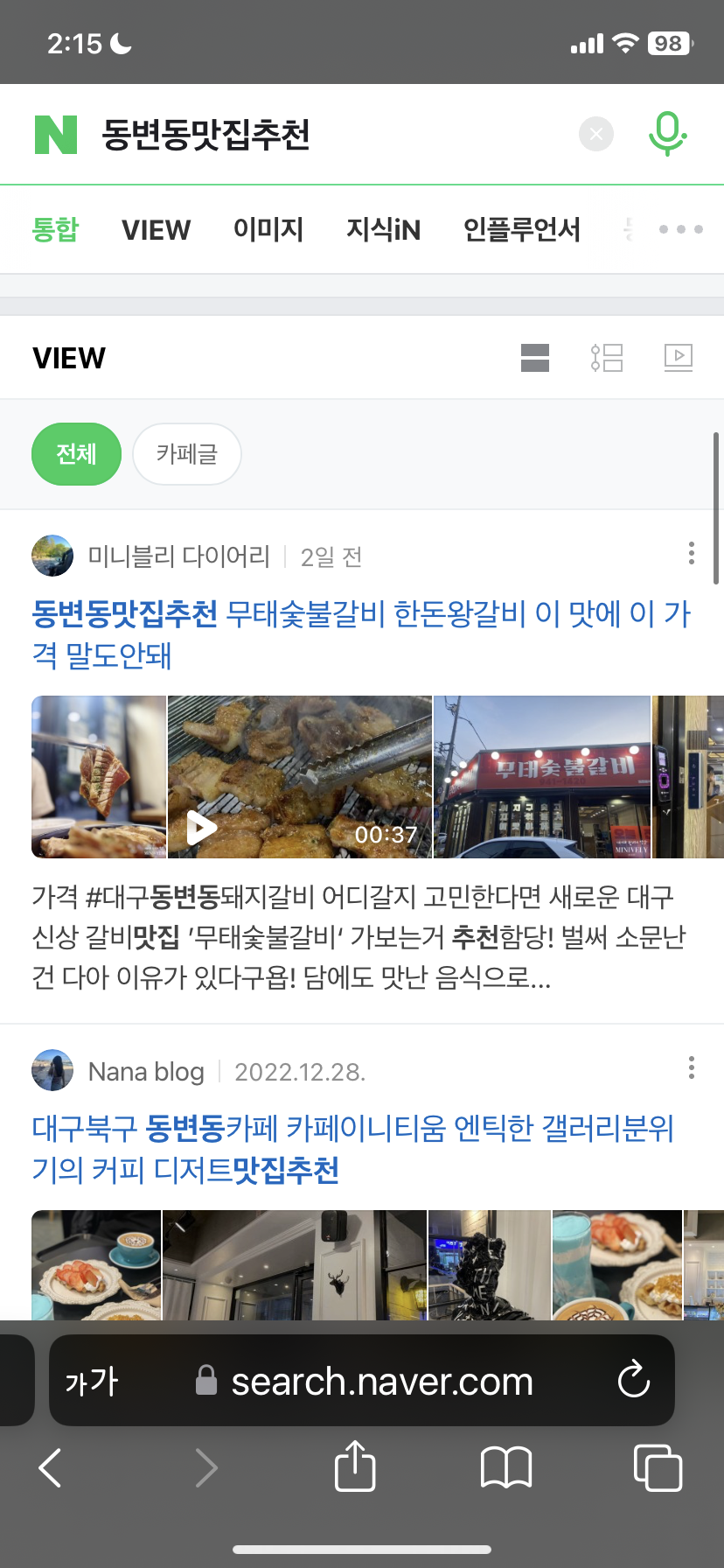
Task: Open the 지식iN tab
Action: pyautogui.click(x=383, y=230)
